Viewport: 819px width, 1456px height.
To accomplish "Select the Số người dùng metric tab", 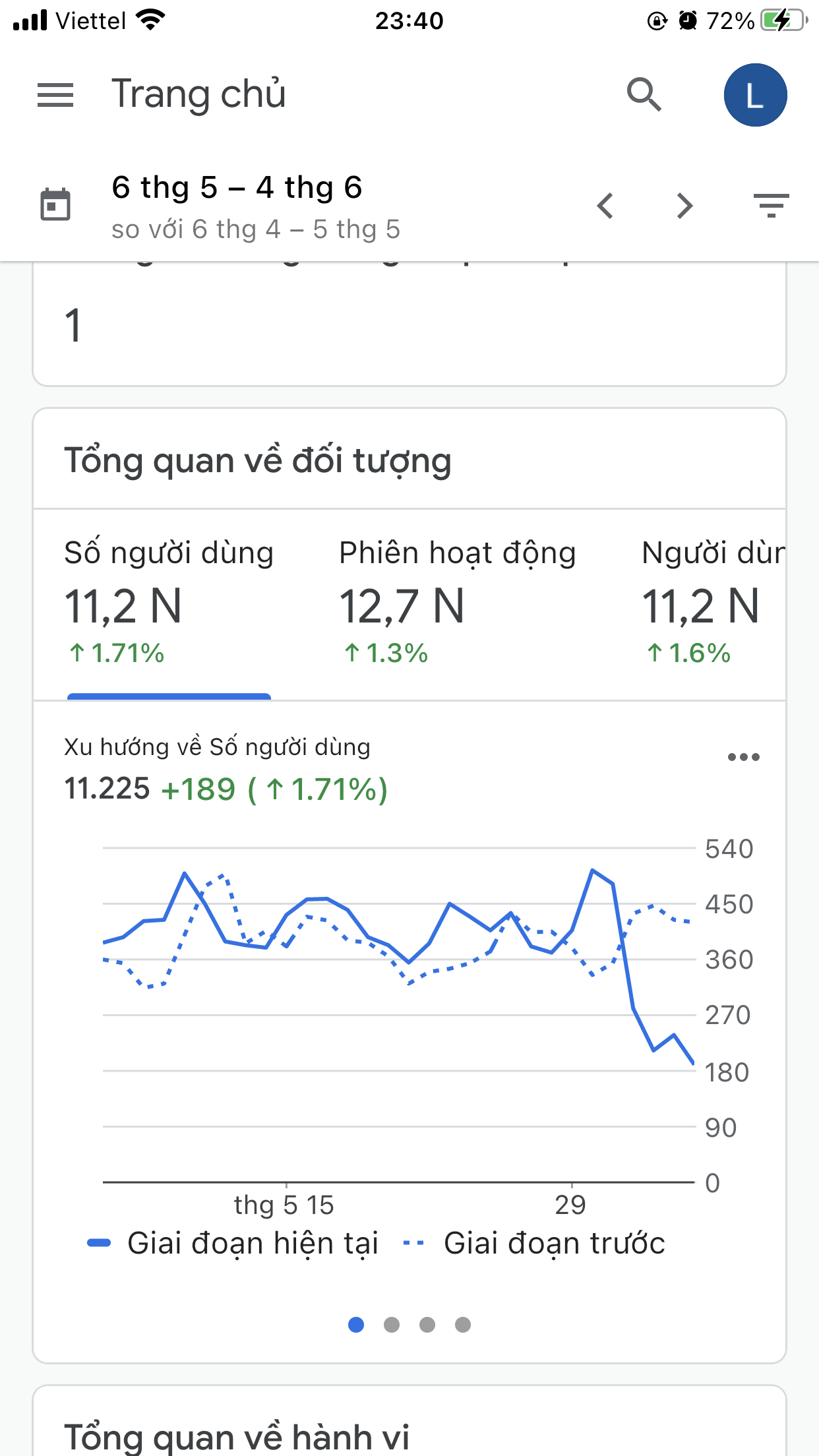I will (x=169, y=603).
